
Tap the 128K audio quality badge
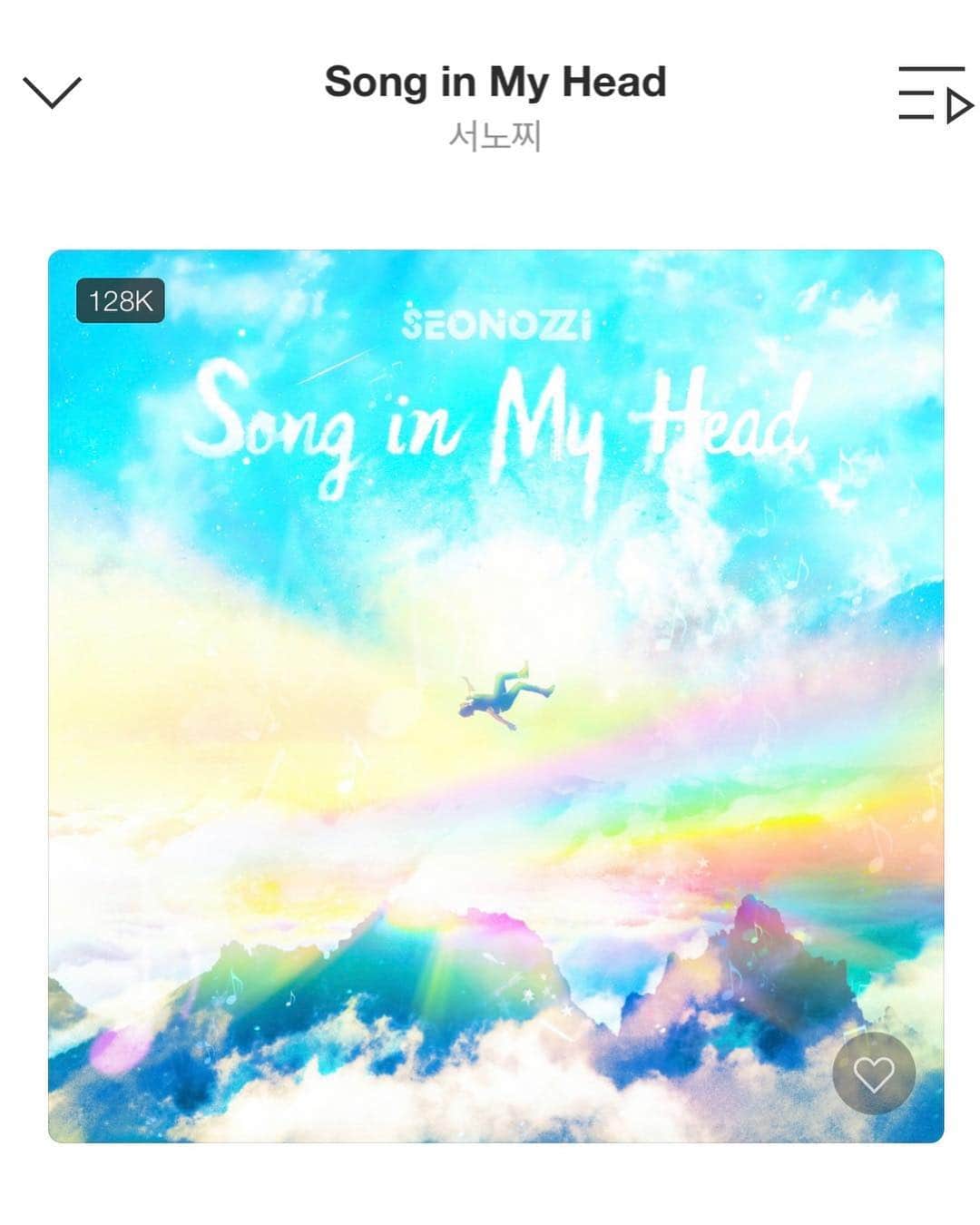point(121,300)
